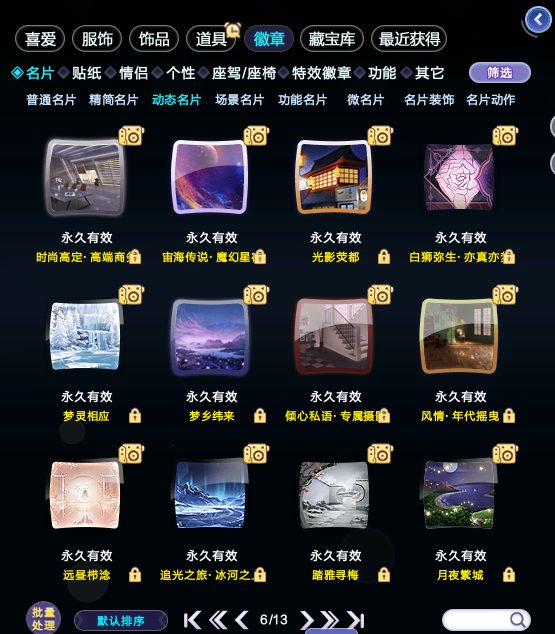Image resolution: width=555 pixels, height=634 pixels.
Task: Open the 默认排序 sort dropdown
Action: coord(121,621)
